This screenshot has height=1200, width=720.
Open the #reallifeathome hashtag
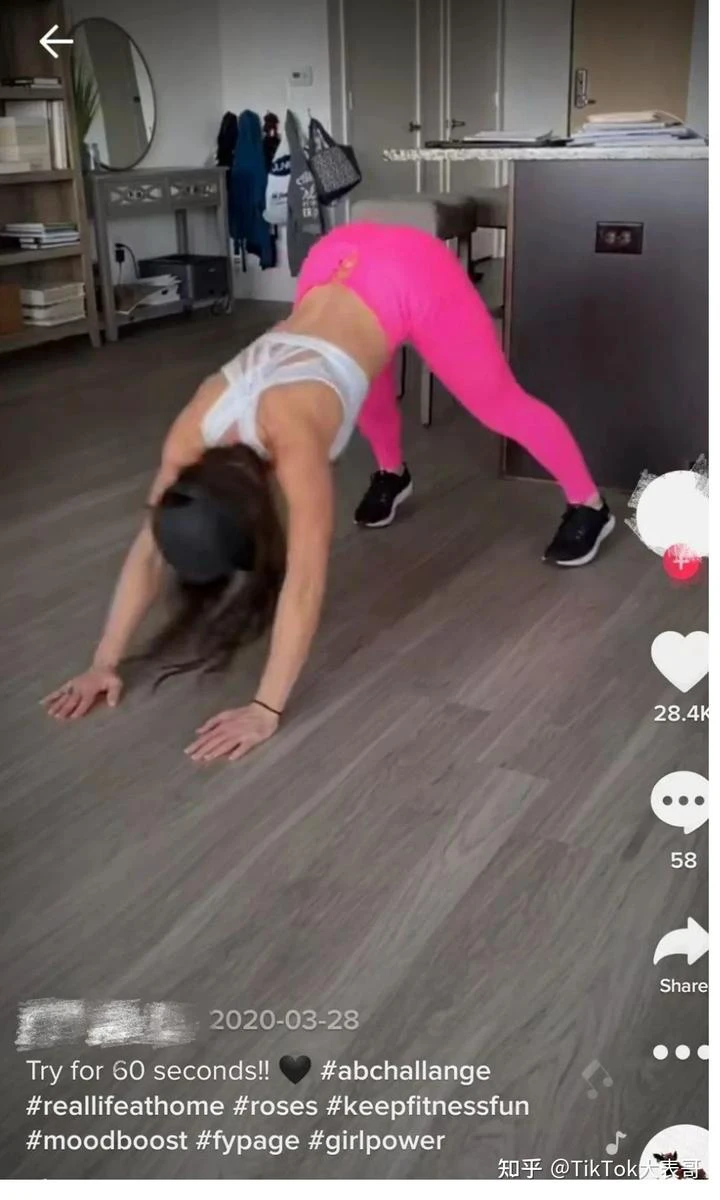(x=125, y=1106)
